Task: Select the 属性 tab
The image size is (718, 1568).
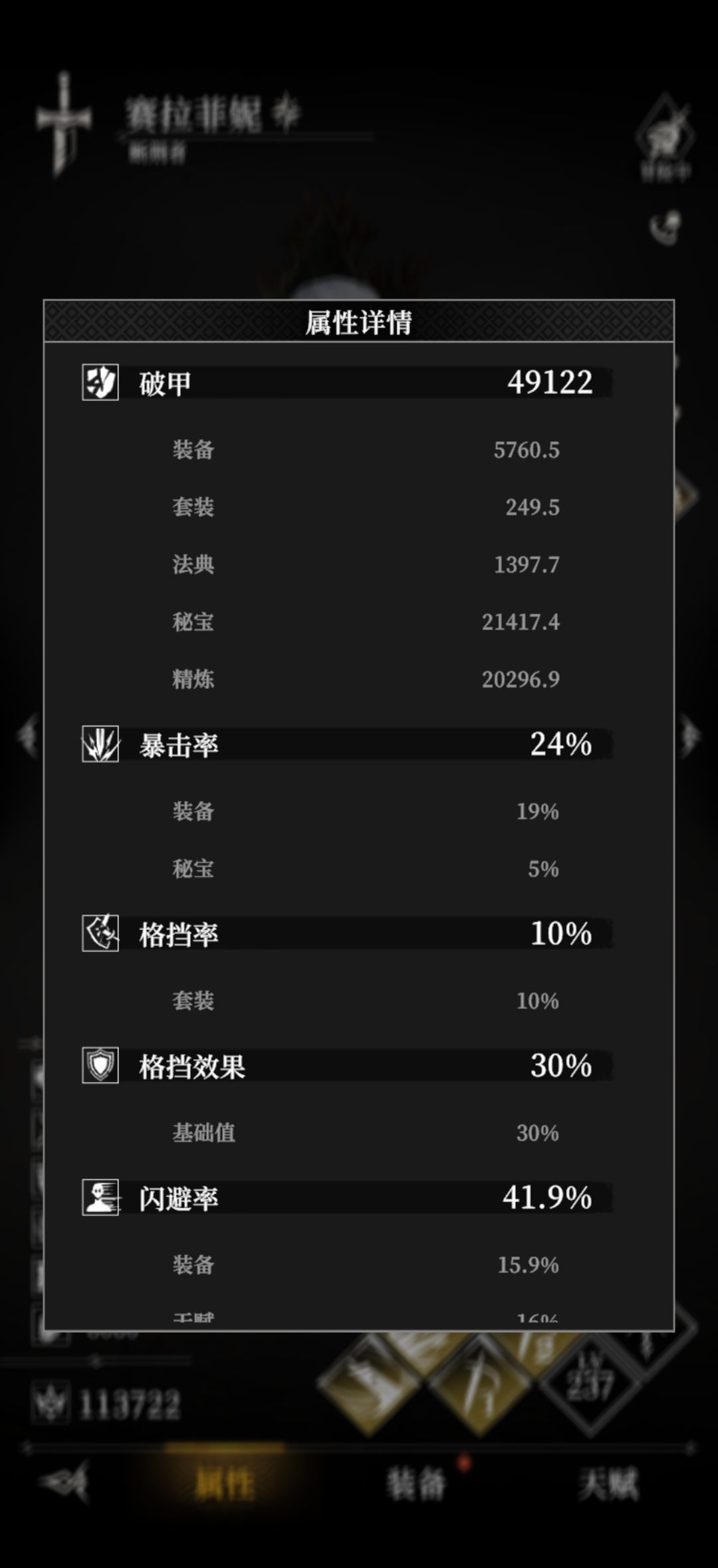Action: pyautogui.click(x=225, y=1484)
